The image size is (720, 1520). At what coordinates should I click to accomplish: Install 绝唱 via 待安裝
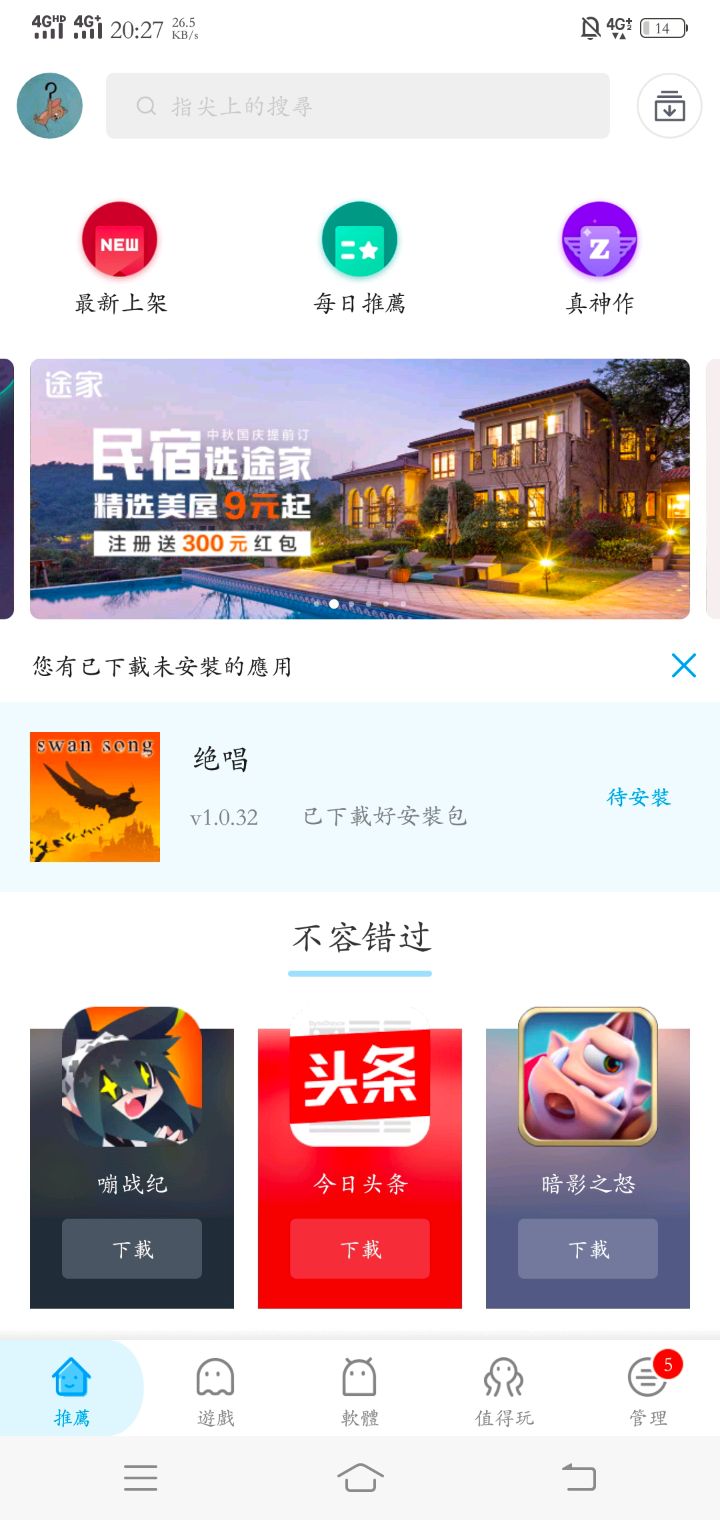[638, 797]
